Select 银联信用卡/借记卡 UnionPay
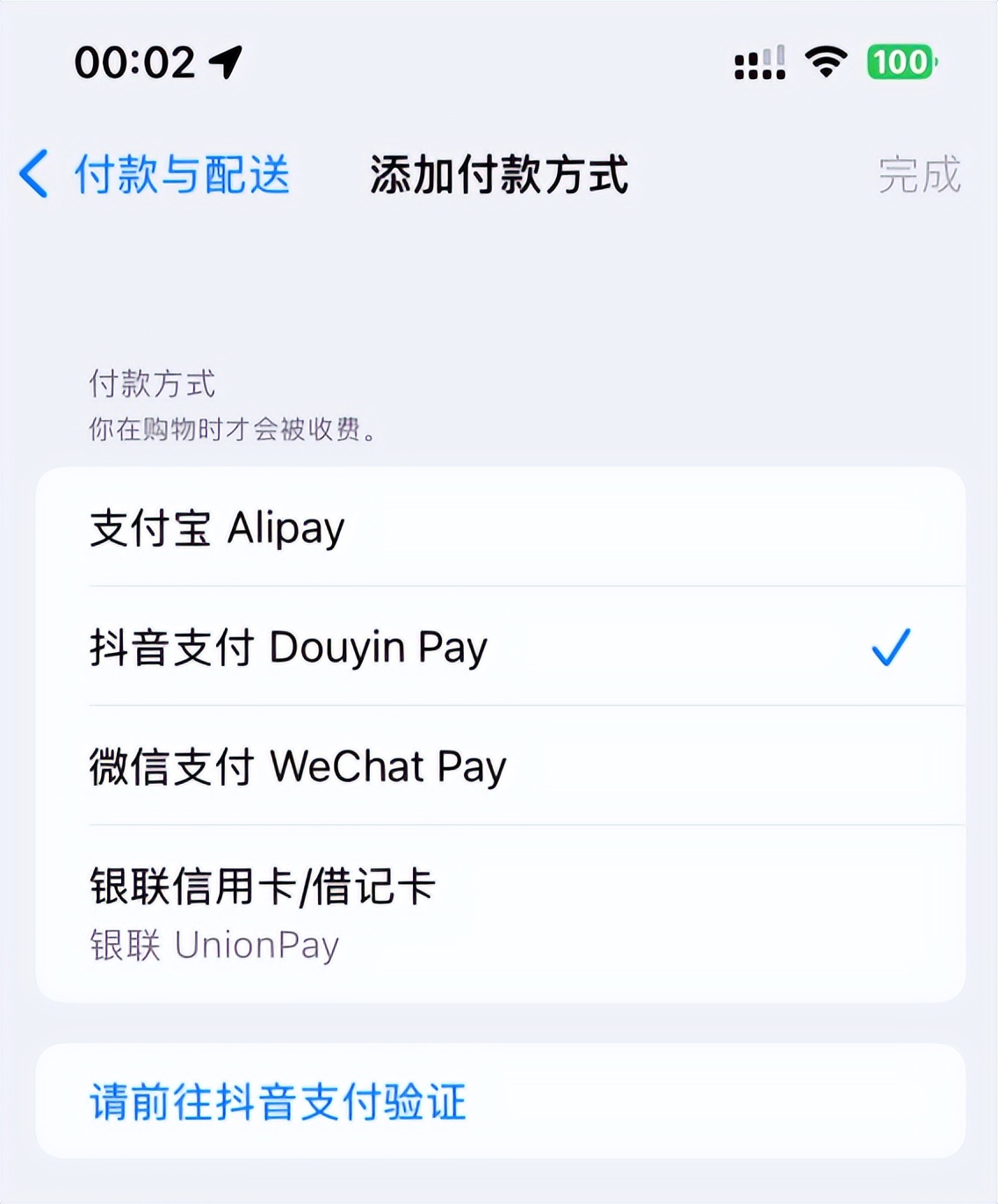998x1204 pixels. pyautogui.click(x=499, y=914)
